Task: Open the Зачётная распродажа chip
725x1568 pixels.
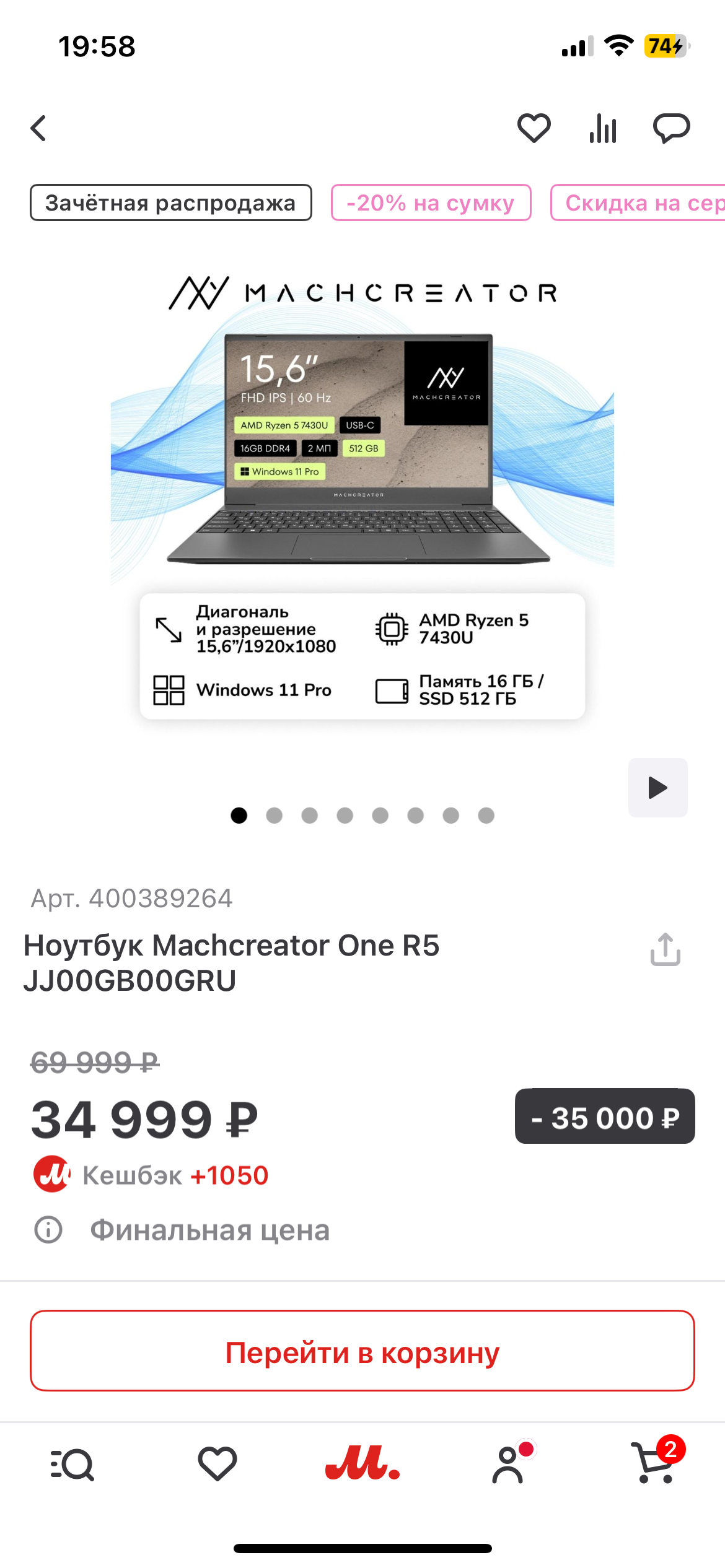Action: [171, 203]
